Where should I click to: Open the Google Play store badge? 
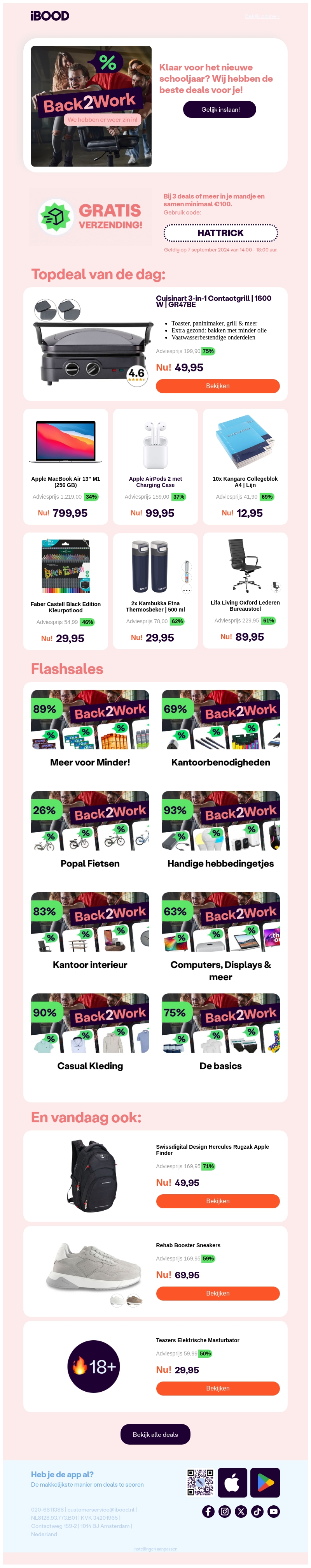point(266,1482)
